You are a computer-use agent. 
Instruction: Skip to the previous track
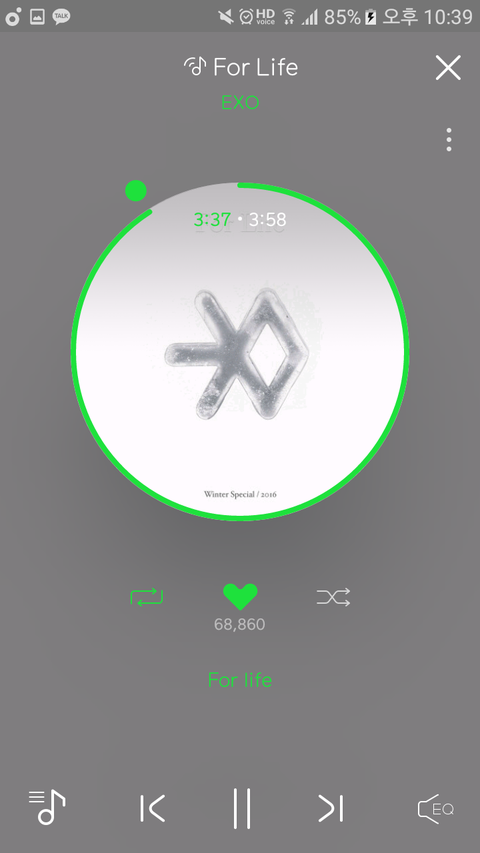click(x=152, y=808)
